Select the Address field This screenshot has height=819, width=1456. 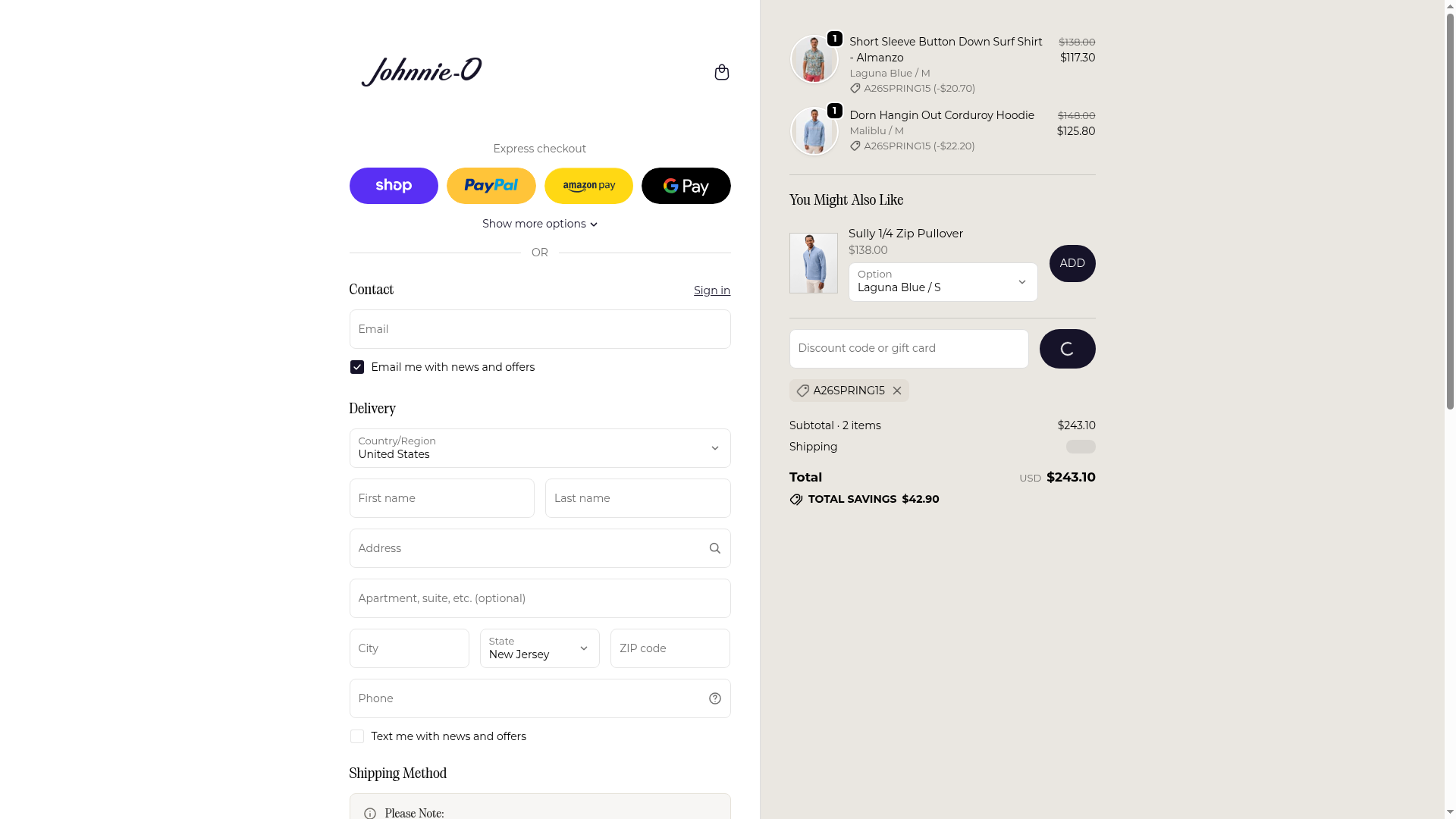click(x=527, y=548)
